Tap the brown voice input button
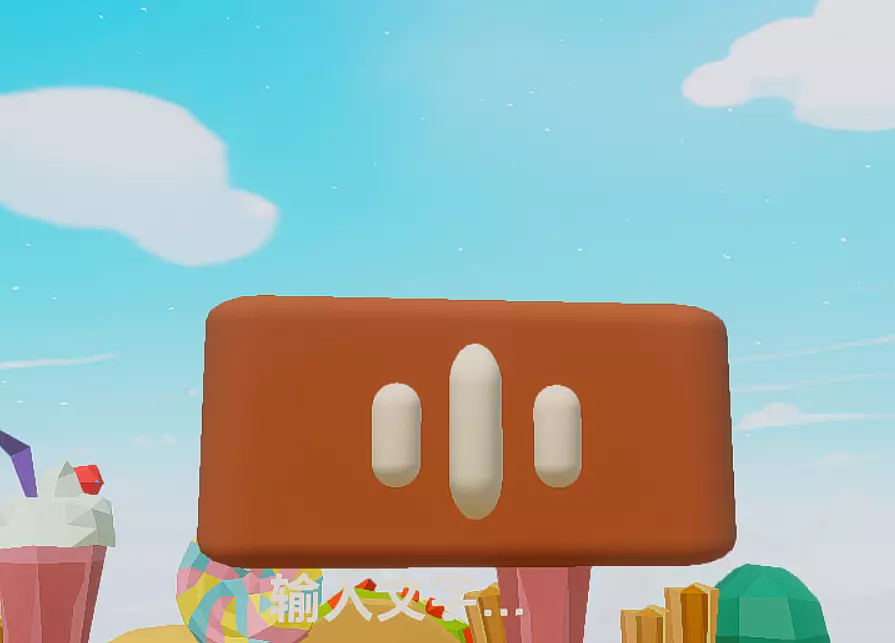The height and width of the screenshot is (643, 895). 466,431
